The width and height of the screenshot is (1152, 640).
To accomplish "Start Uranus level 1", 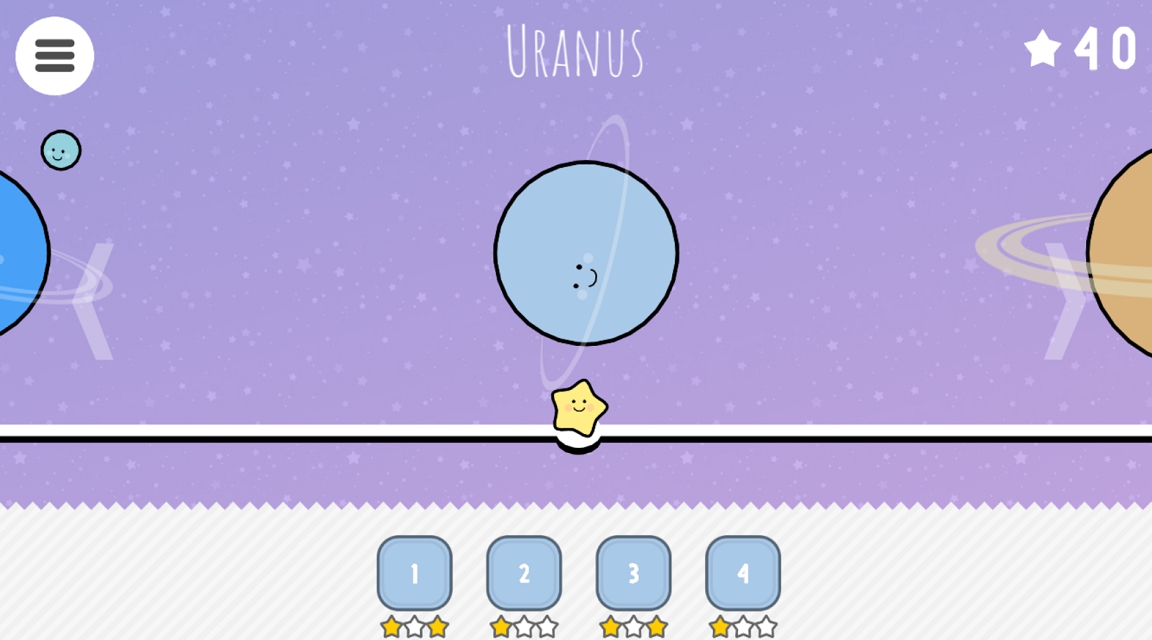I will click(414, 573).
